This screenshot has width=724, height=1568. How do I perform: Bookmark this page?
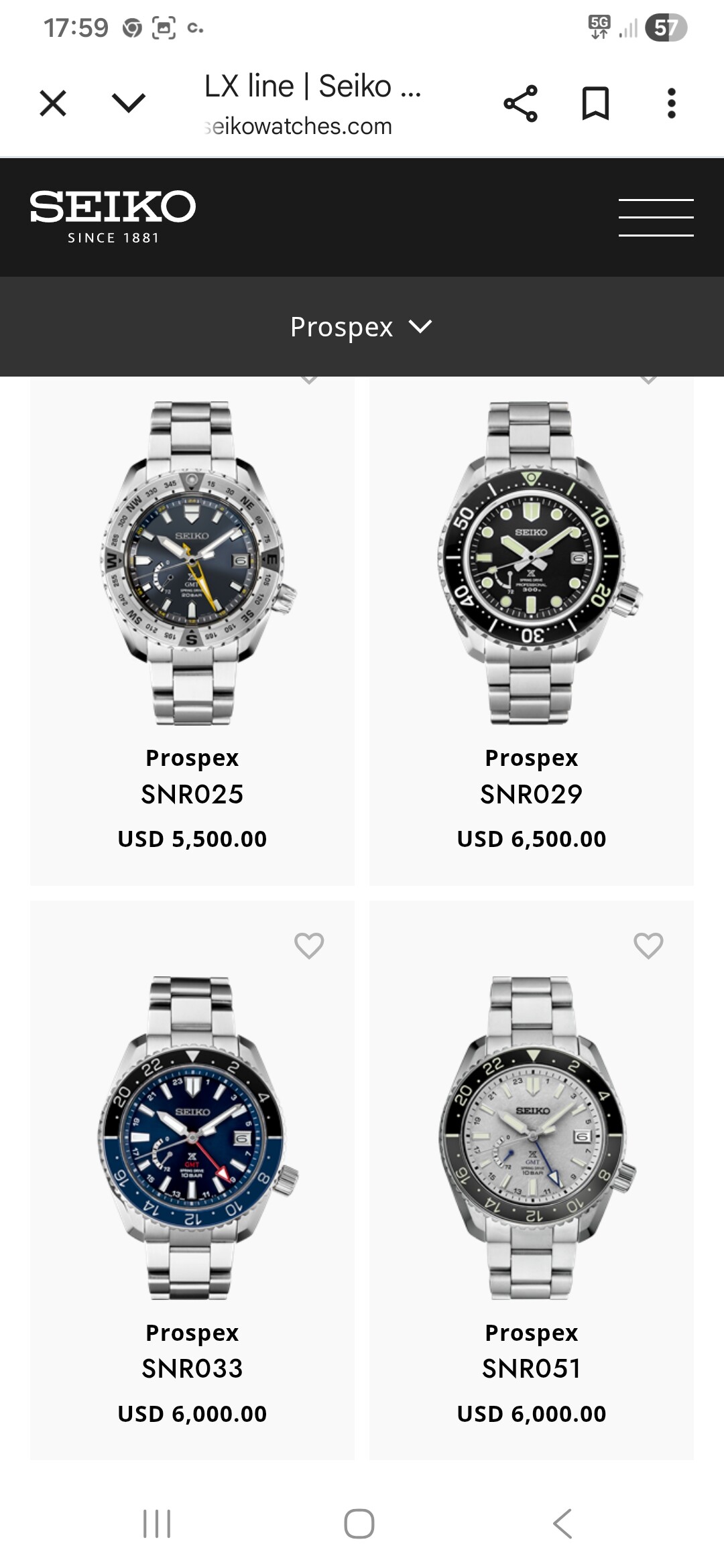pos(595,104)
